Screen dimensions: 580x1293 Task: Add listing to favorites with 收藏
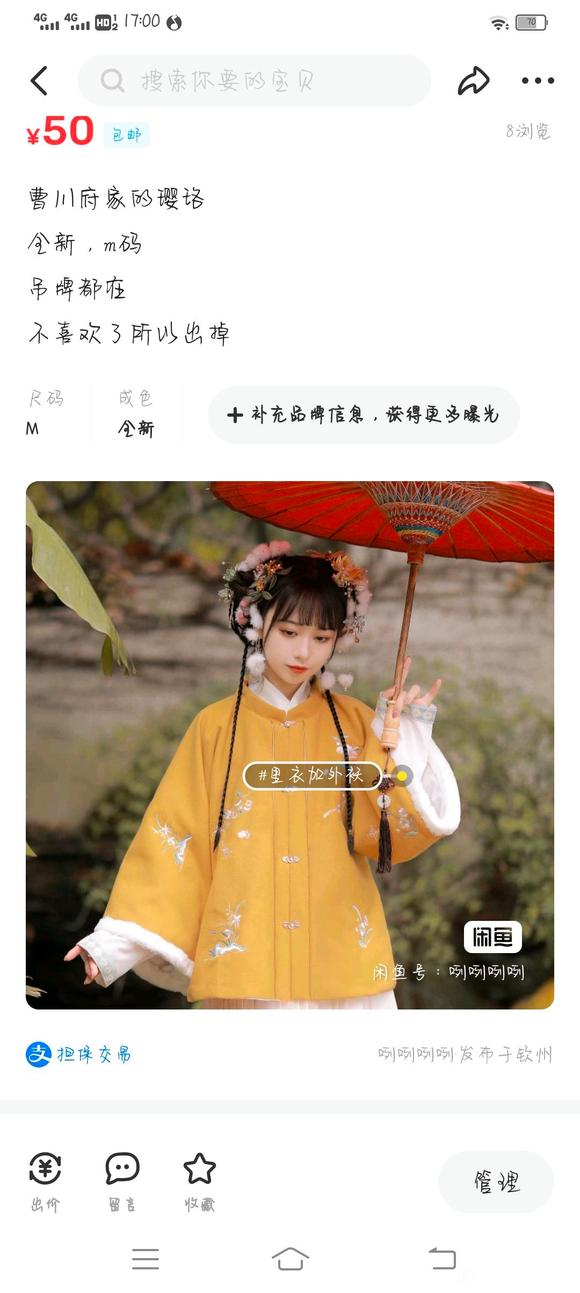pyautogui.click(x=199, y=1181)
